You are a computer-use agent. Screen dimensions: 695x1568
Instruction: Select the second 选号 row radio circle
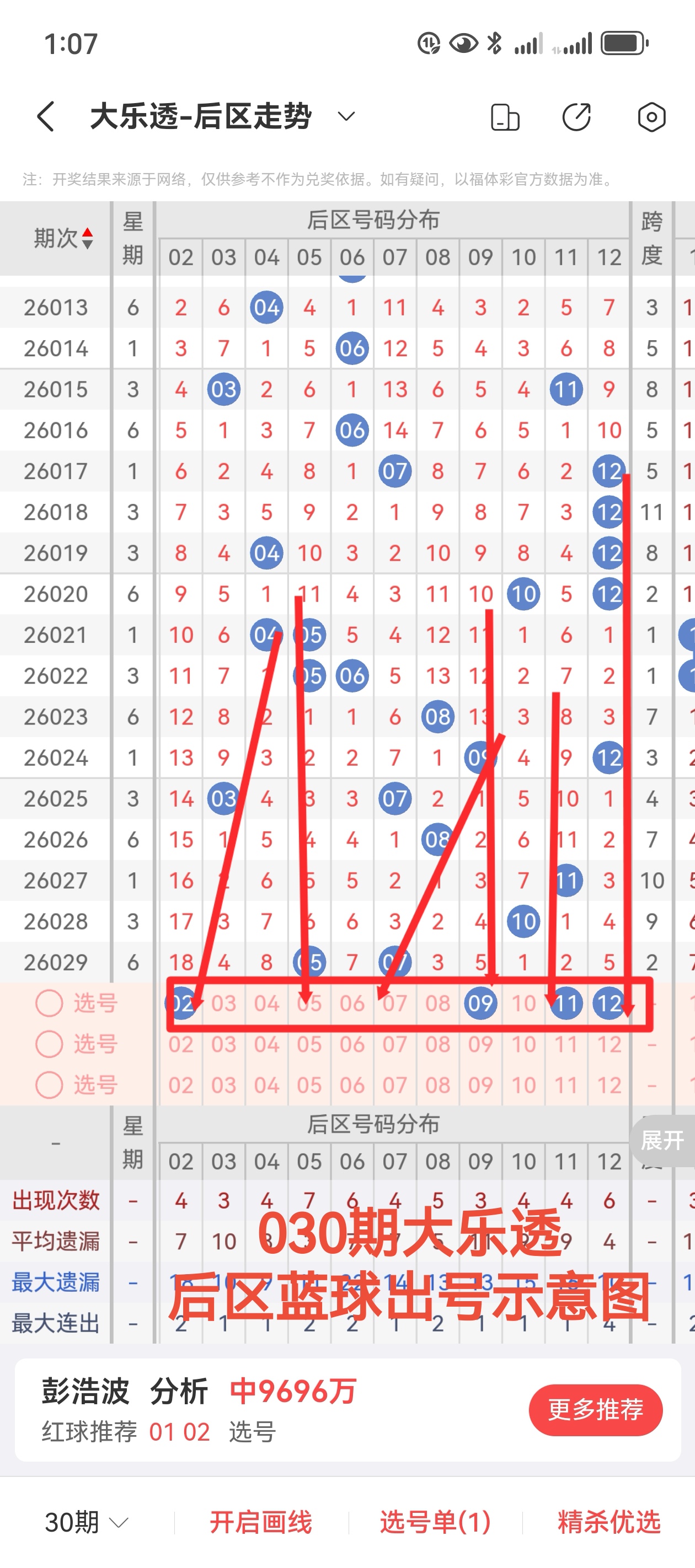click(49, 1043)
